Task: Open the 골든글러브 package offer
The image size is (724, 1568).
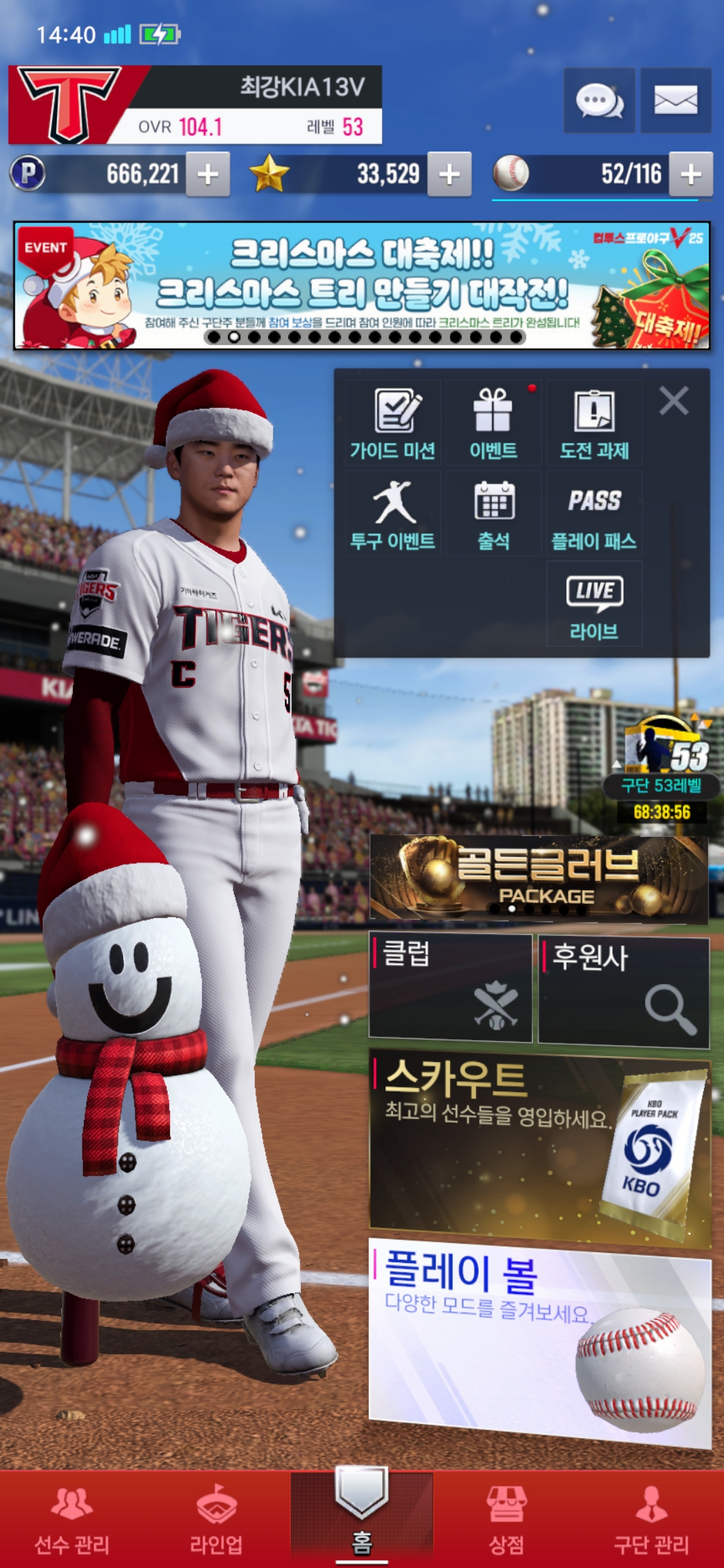Action: point(539,878)
